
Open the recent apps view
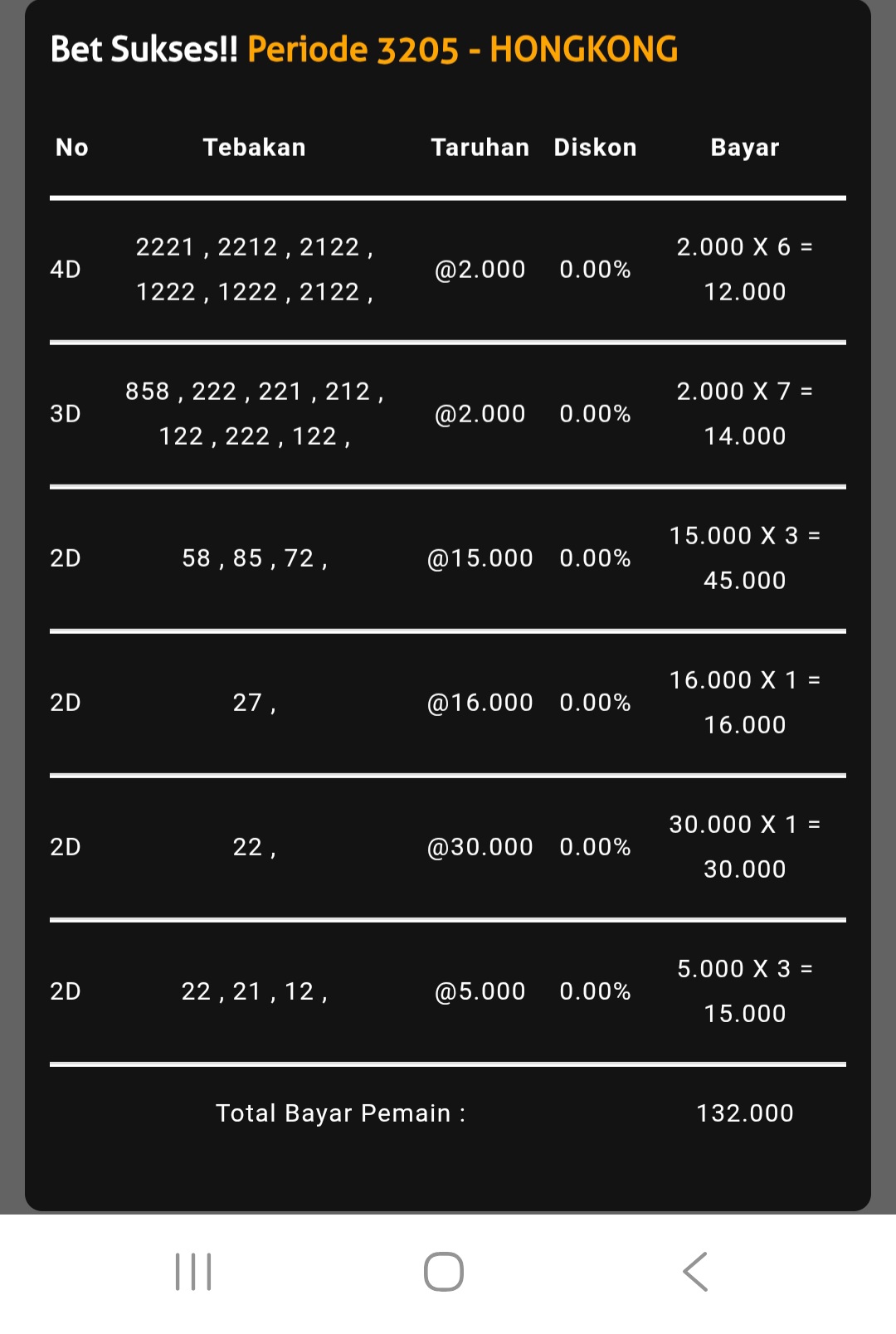(x=193, y=1272)
